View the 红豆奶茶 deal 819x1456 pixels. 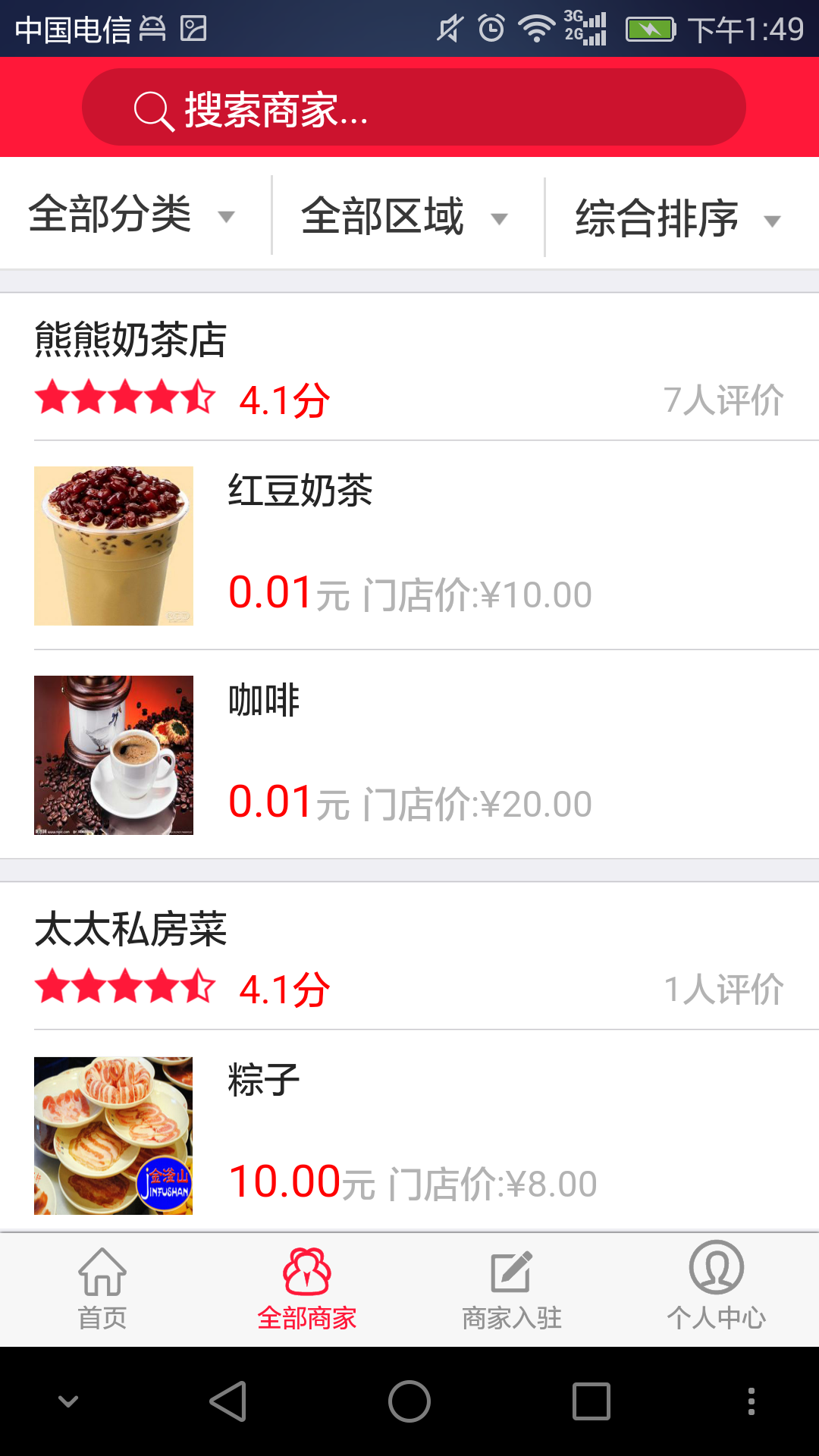(x=409, y=544)
